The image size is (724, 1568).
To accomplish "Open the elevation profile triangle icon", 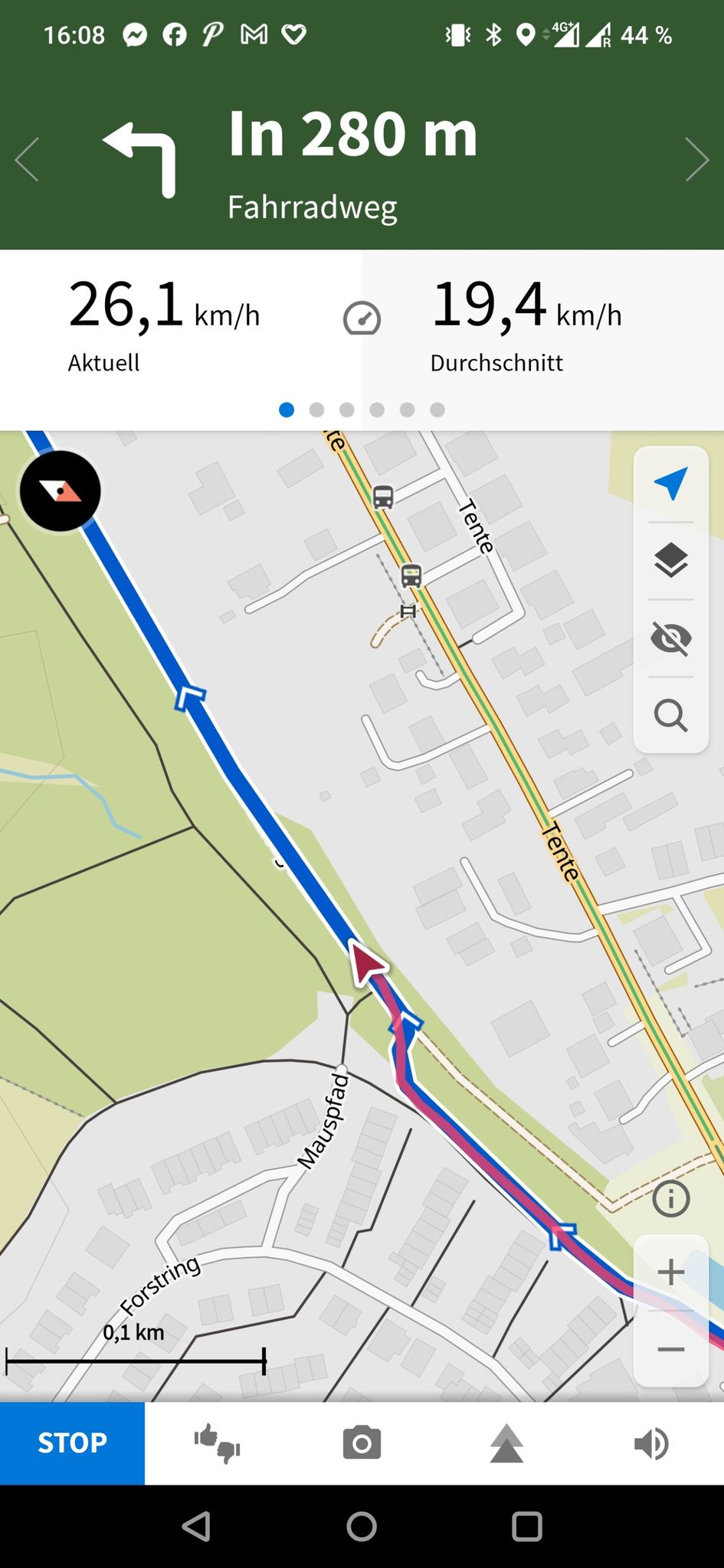I will (506, 1443).
